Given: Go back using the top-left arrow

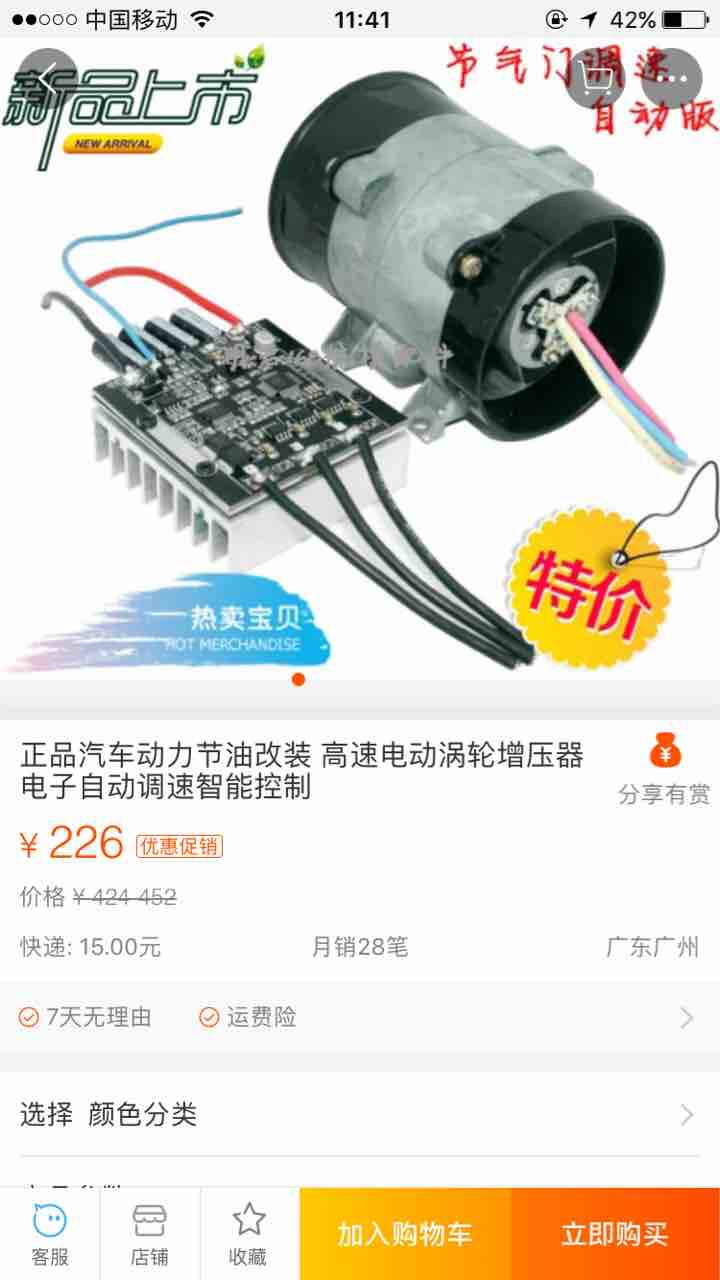Looking at the screenshot, I should [47, 78].
